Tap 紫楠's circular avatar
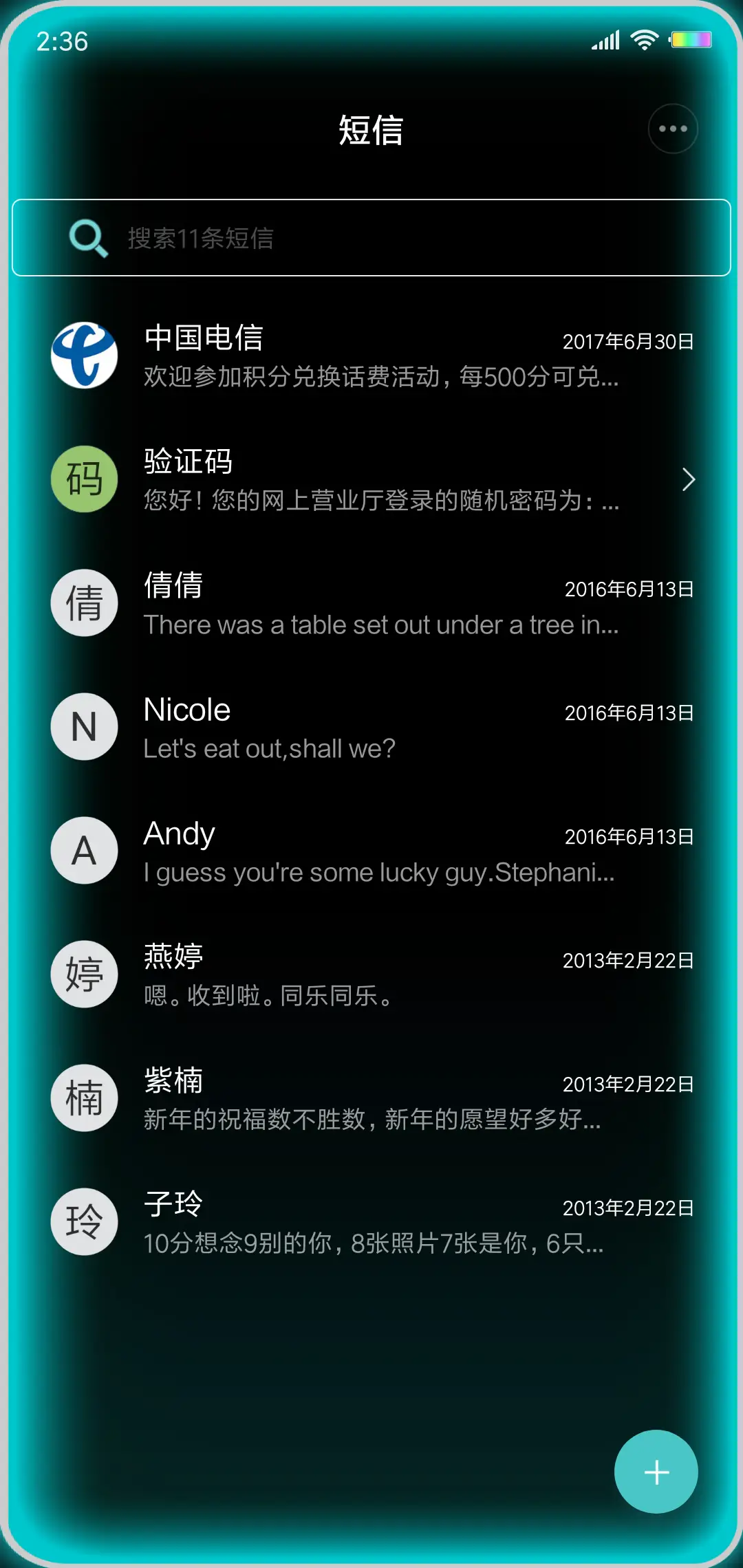The width and height of the screenshot is (743, 1568). (84, 1098)
